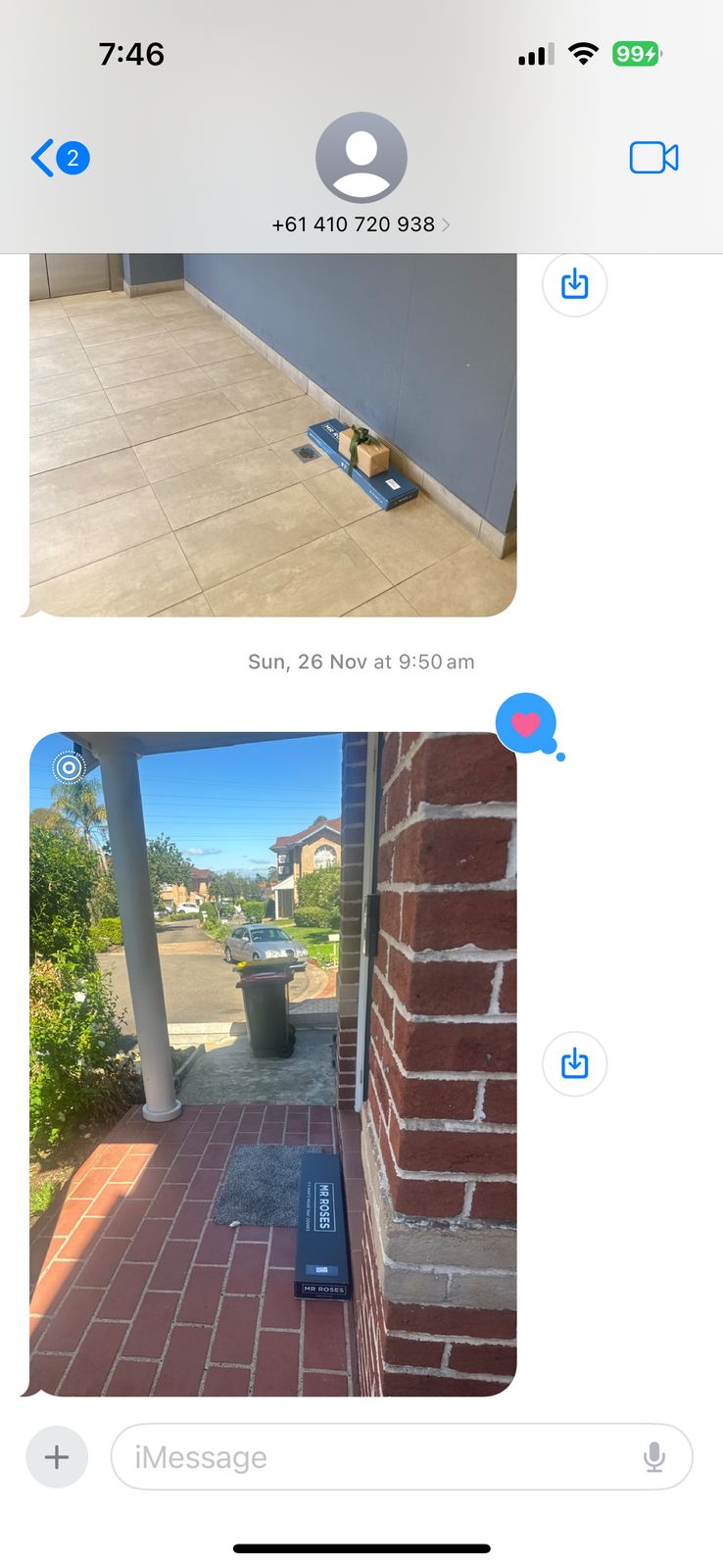The height and width of the screenshot is (1568, 723).
Task: Tap the heart reaction on the porch photo
Action: tap(526, 725)
